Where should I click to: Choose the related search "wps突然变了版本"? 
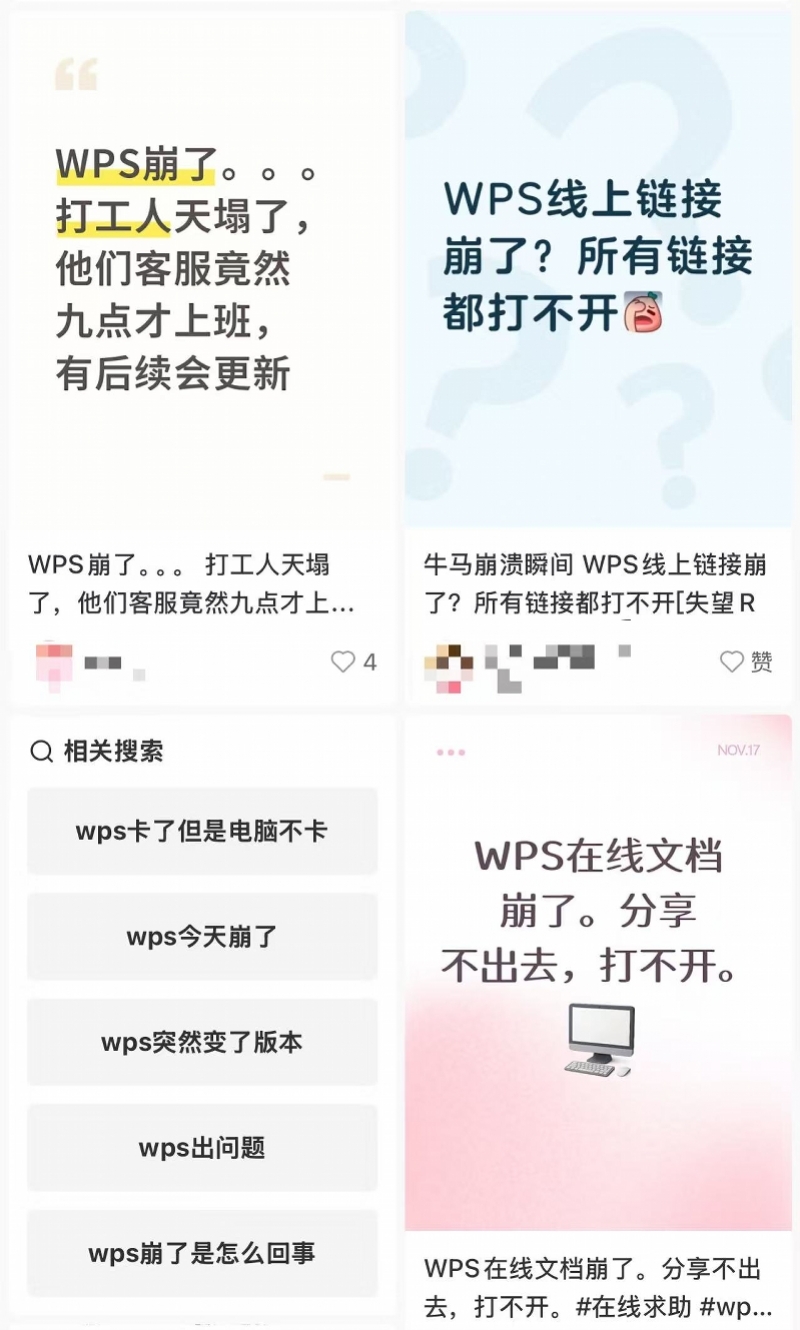(202, 1042)
